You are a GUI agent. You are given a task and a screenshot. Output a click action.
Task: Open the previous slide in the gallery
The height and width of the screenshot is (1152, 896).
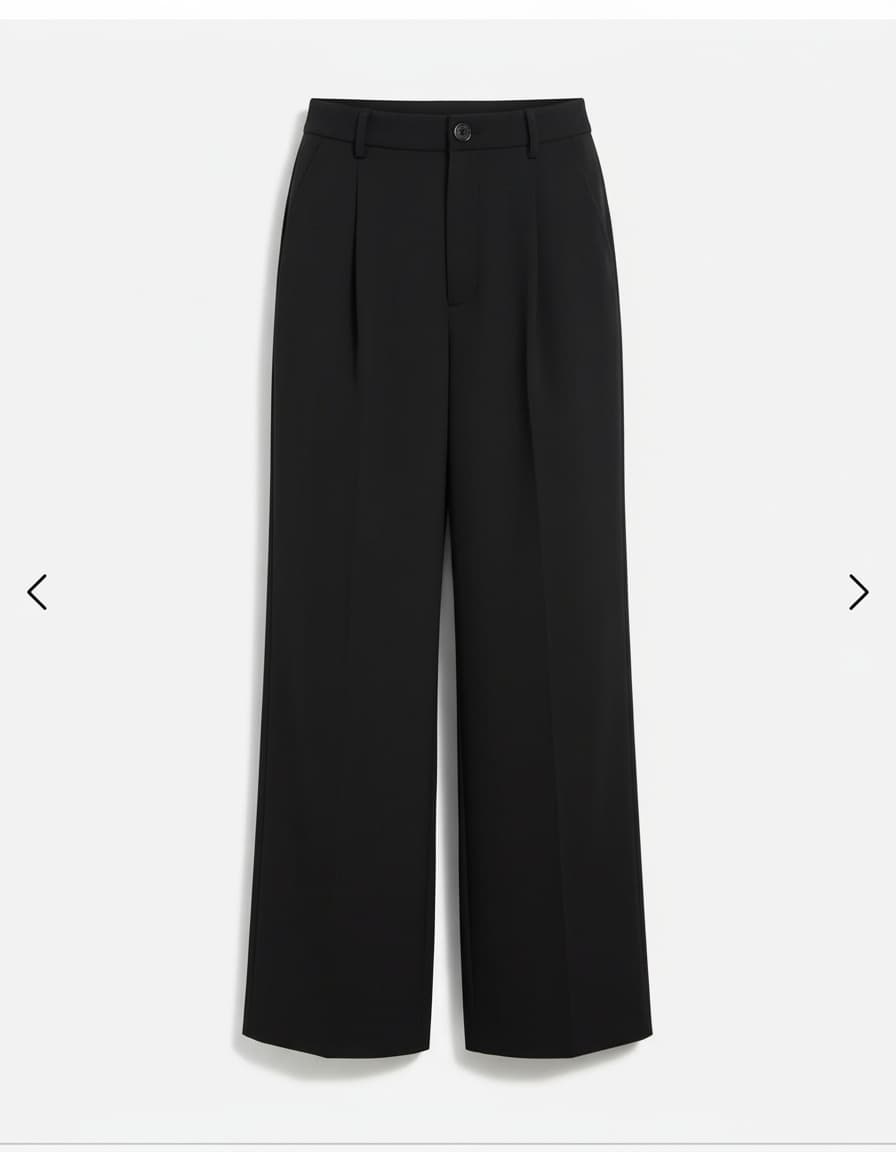[x=37, y=592]
